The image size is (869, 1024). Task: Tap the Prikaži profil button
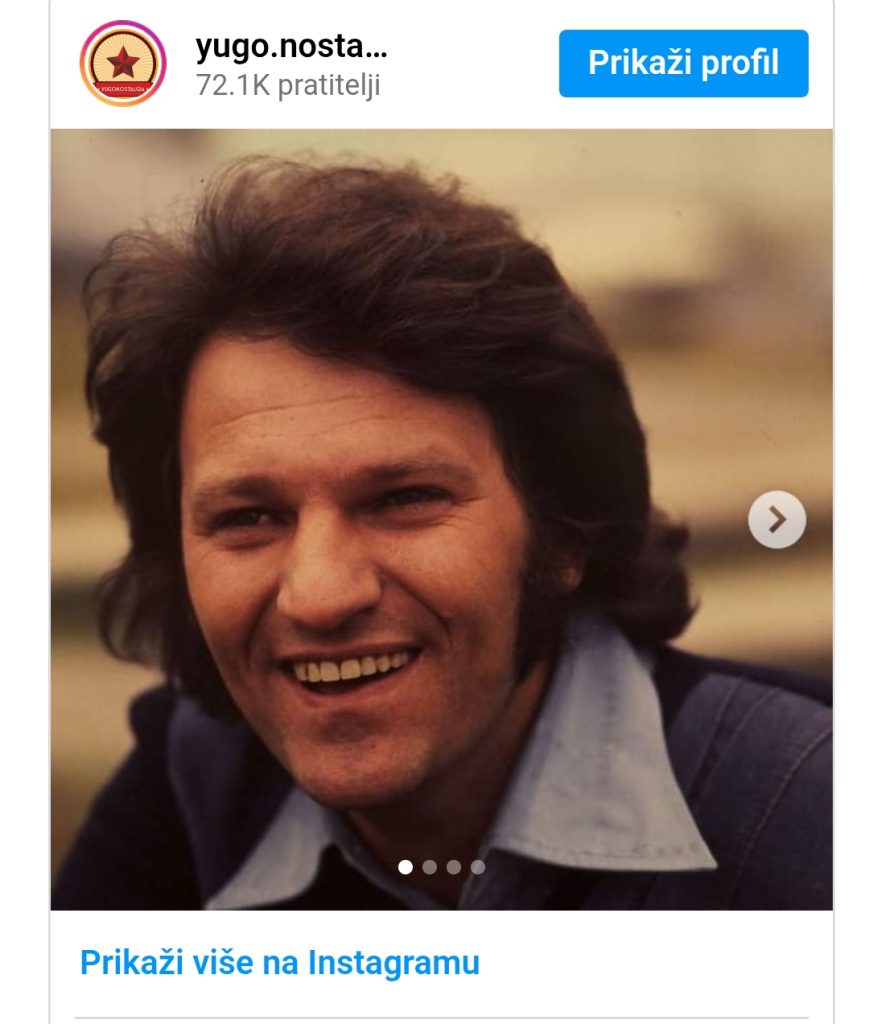pos(683,63)
